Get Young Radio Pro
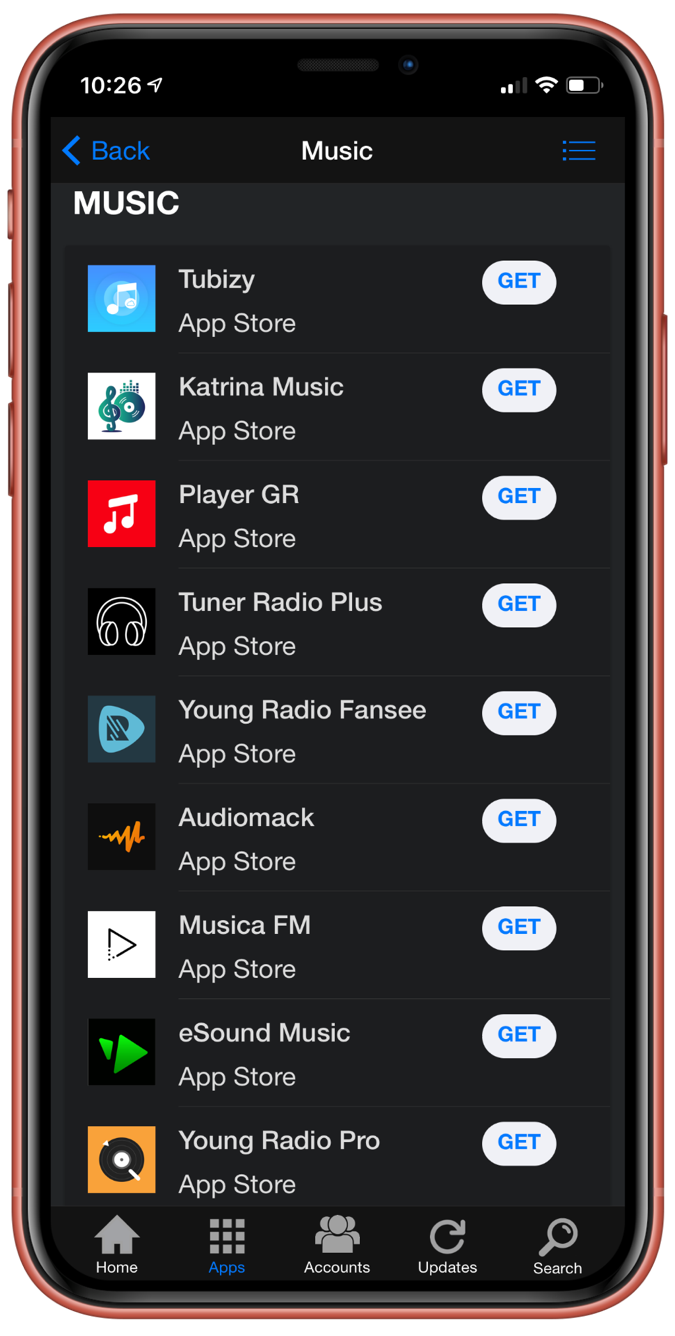Viewport: 675px width, 1336px height. tap(518, 1143)
